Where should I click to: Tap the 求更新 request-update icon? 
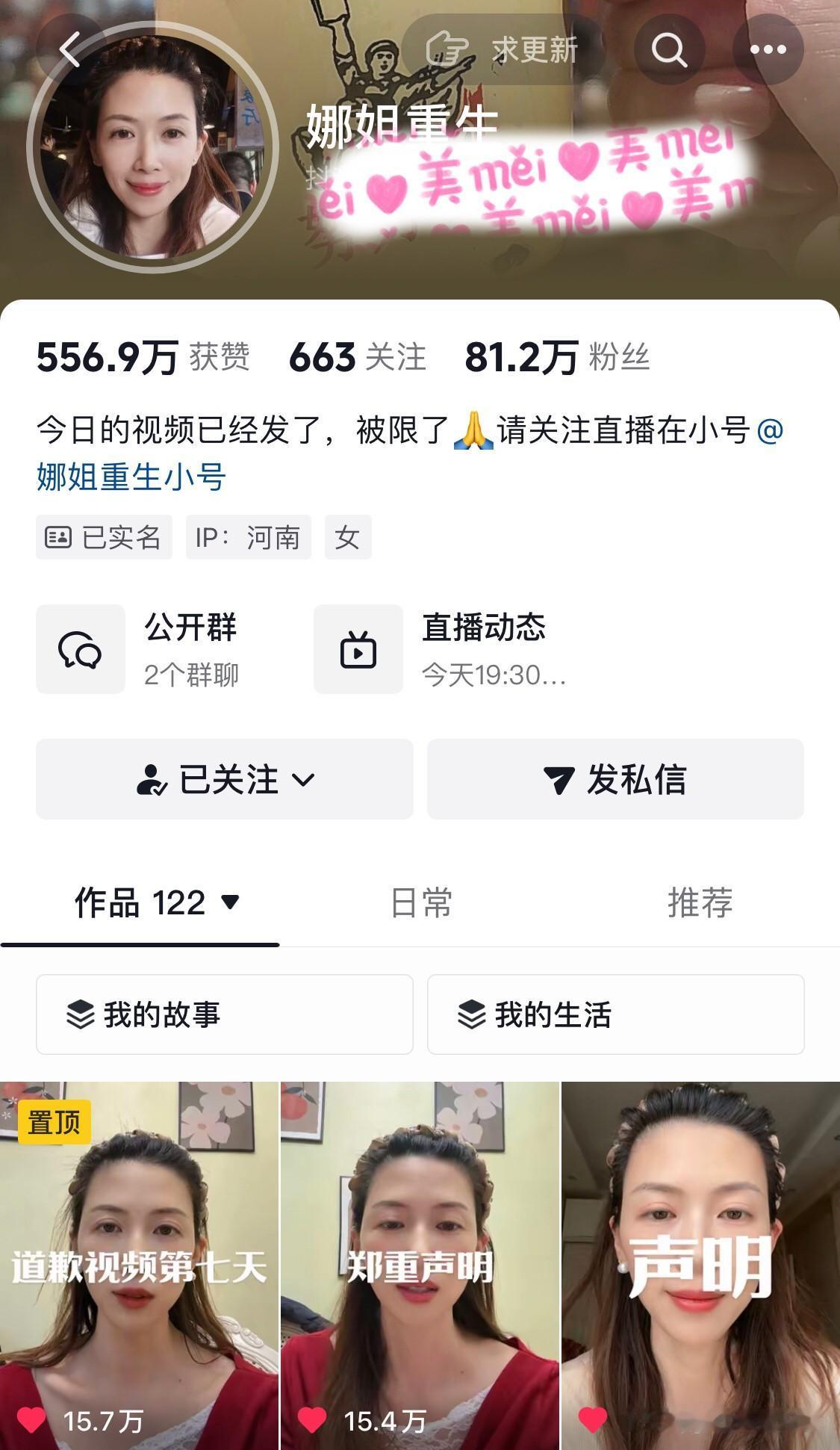pos(449,46)
